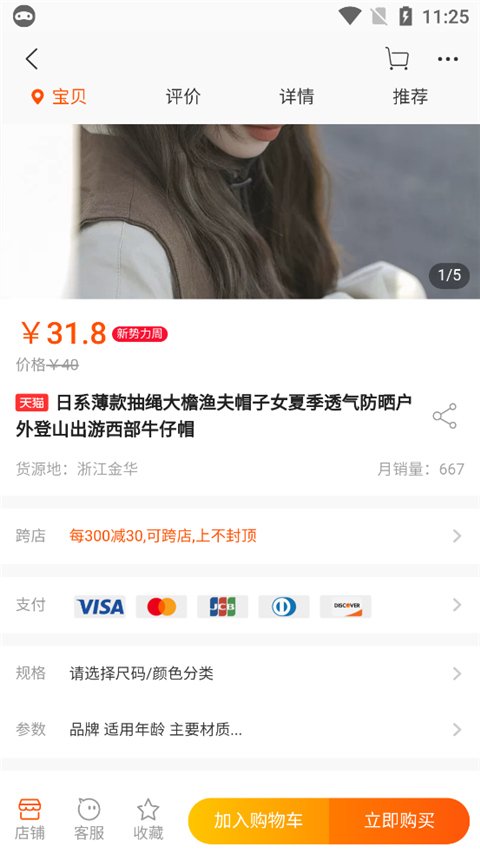This screenshot has height=853, width=480.
Task: Switch to the 详情 tab
Action: click(297, 97)
